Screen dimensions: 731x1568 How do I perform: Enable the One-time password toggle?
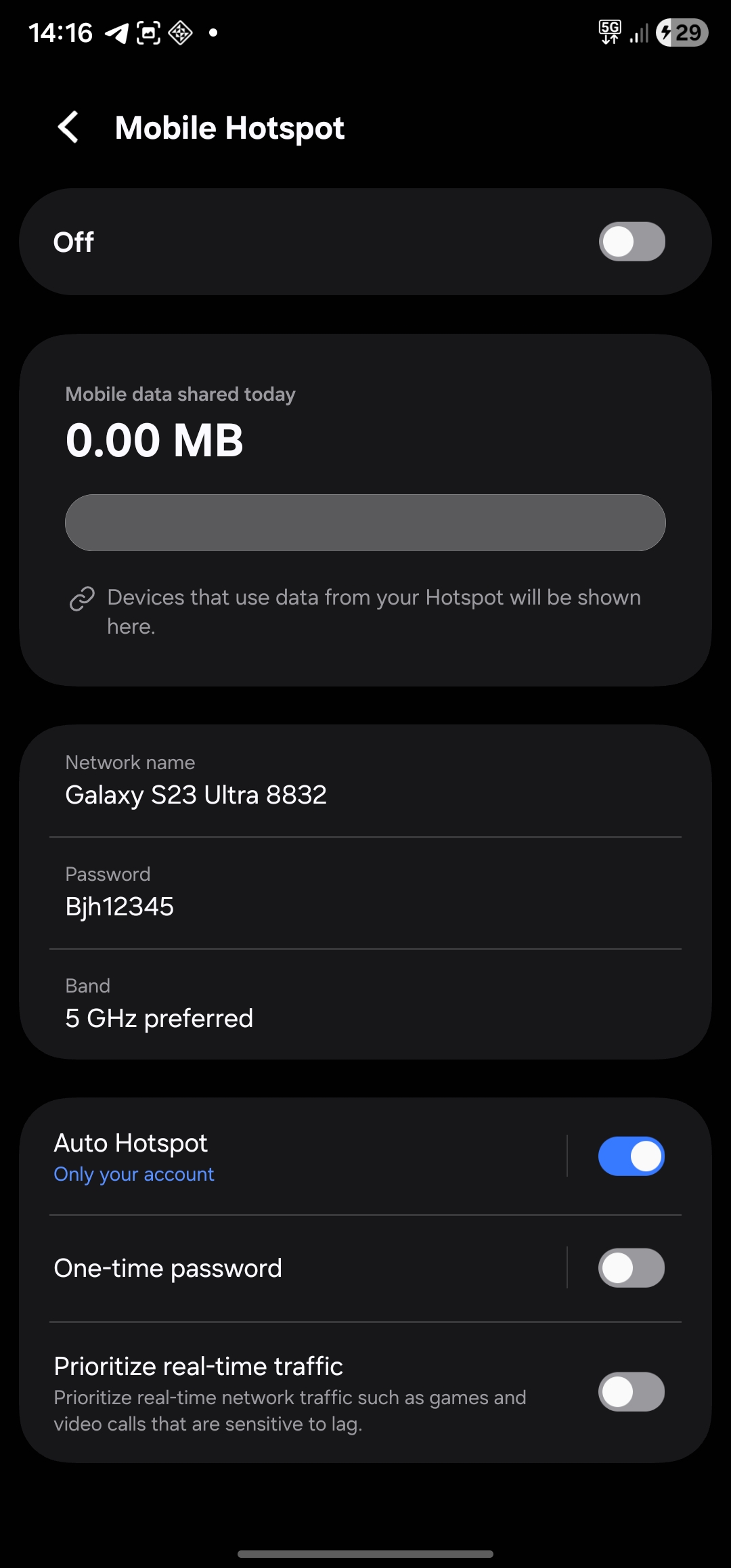632,1268
